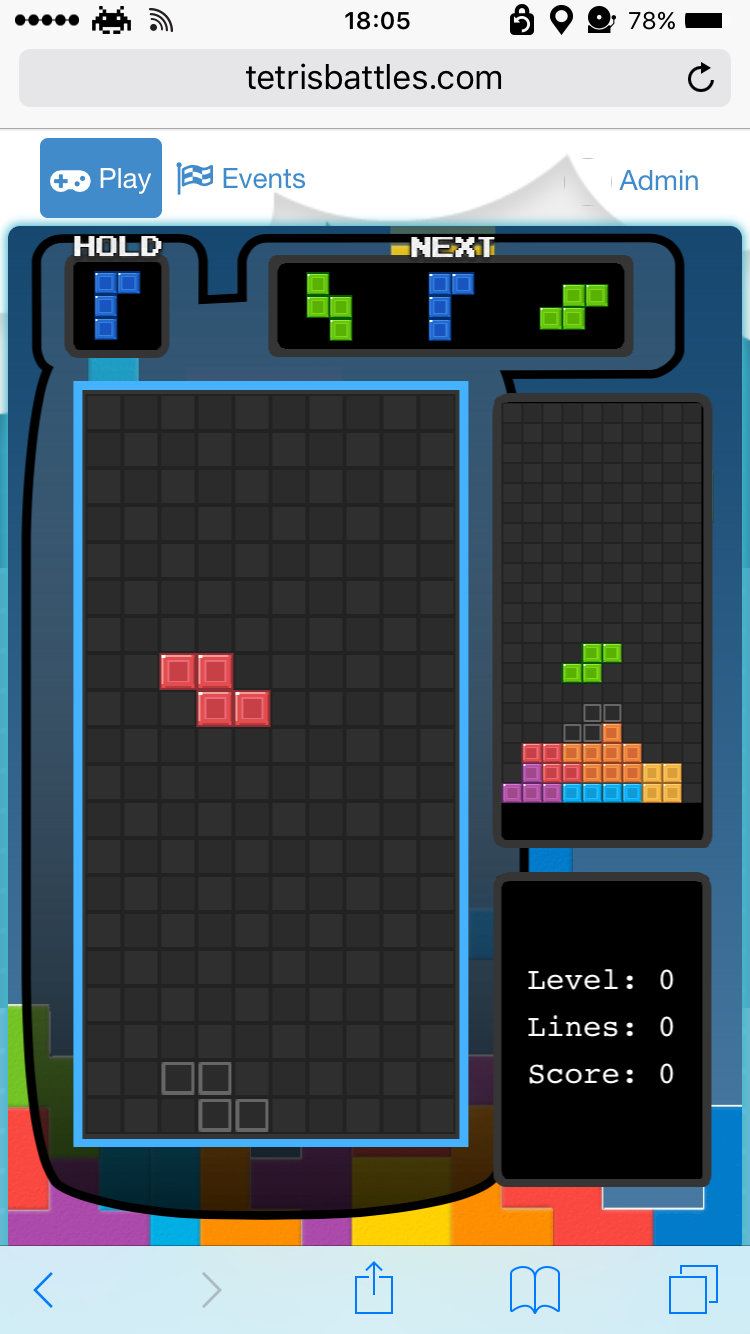This screenshot has width=750, height=1334.
Task: Tap the tetrisbattles.com address bar
Action: (x=374, y=78)
